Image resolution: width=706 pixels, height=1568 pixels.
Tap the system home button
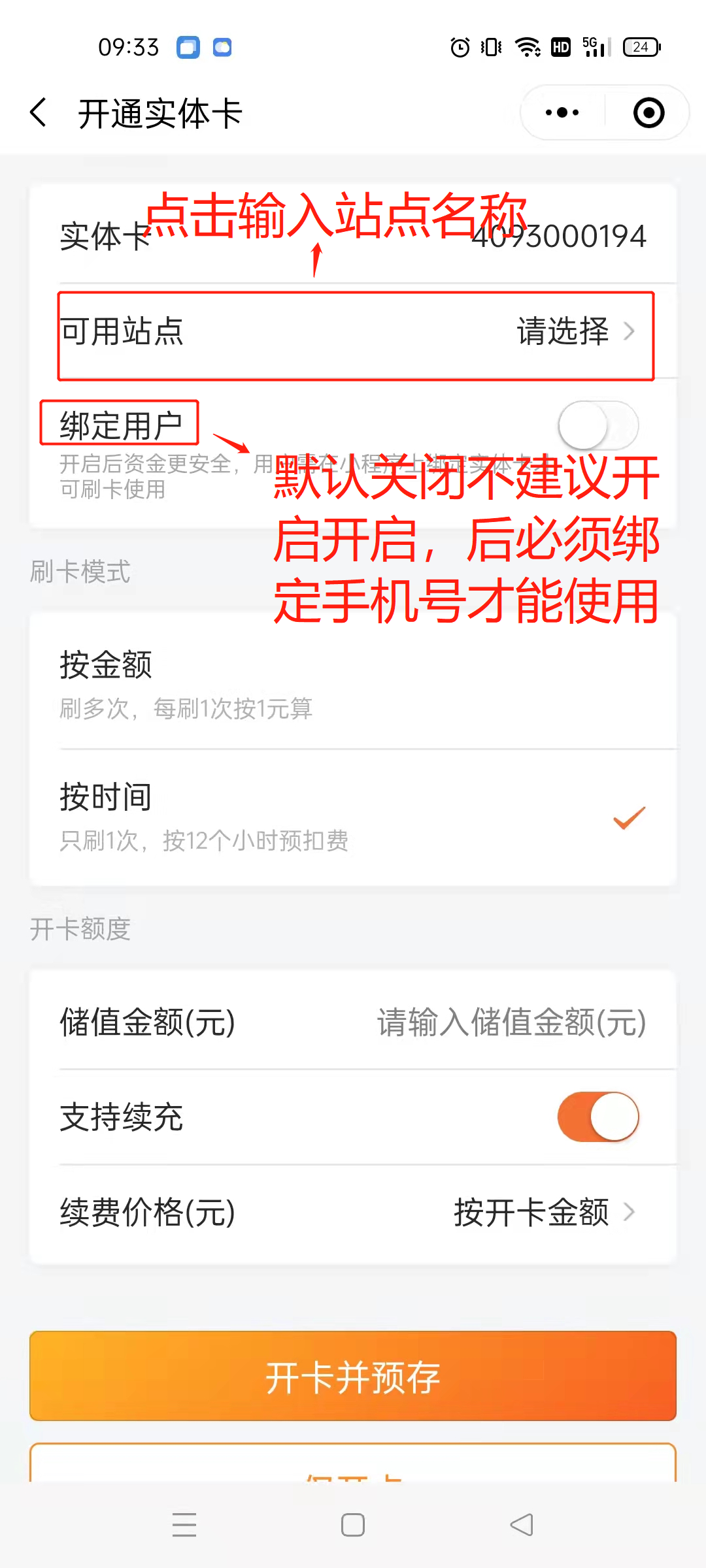point(353,1526)
